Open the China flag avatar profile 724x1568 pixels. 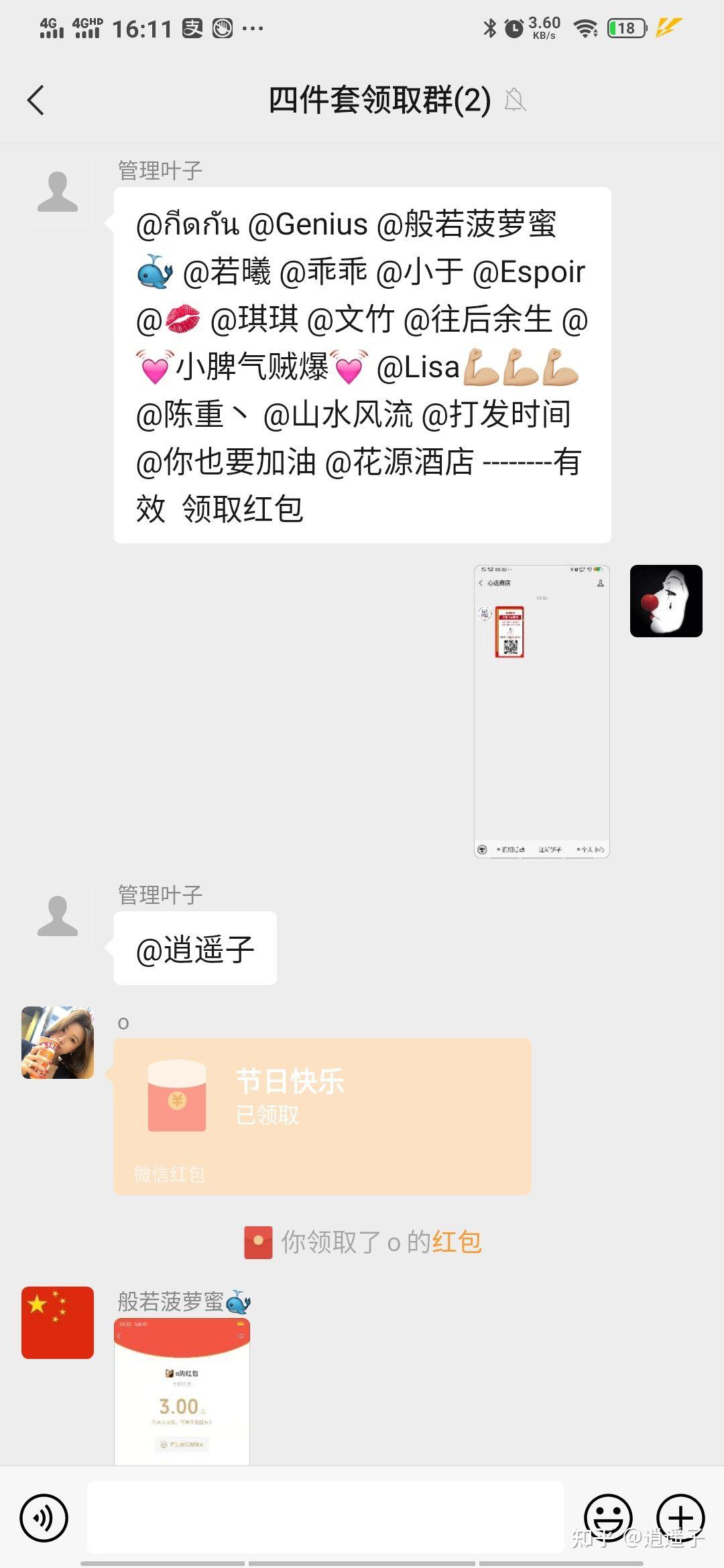point(58,1322)
